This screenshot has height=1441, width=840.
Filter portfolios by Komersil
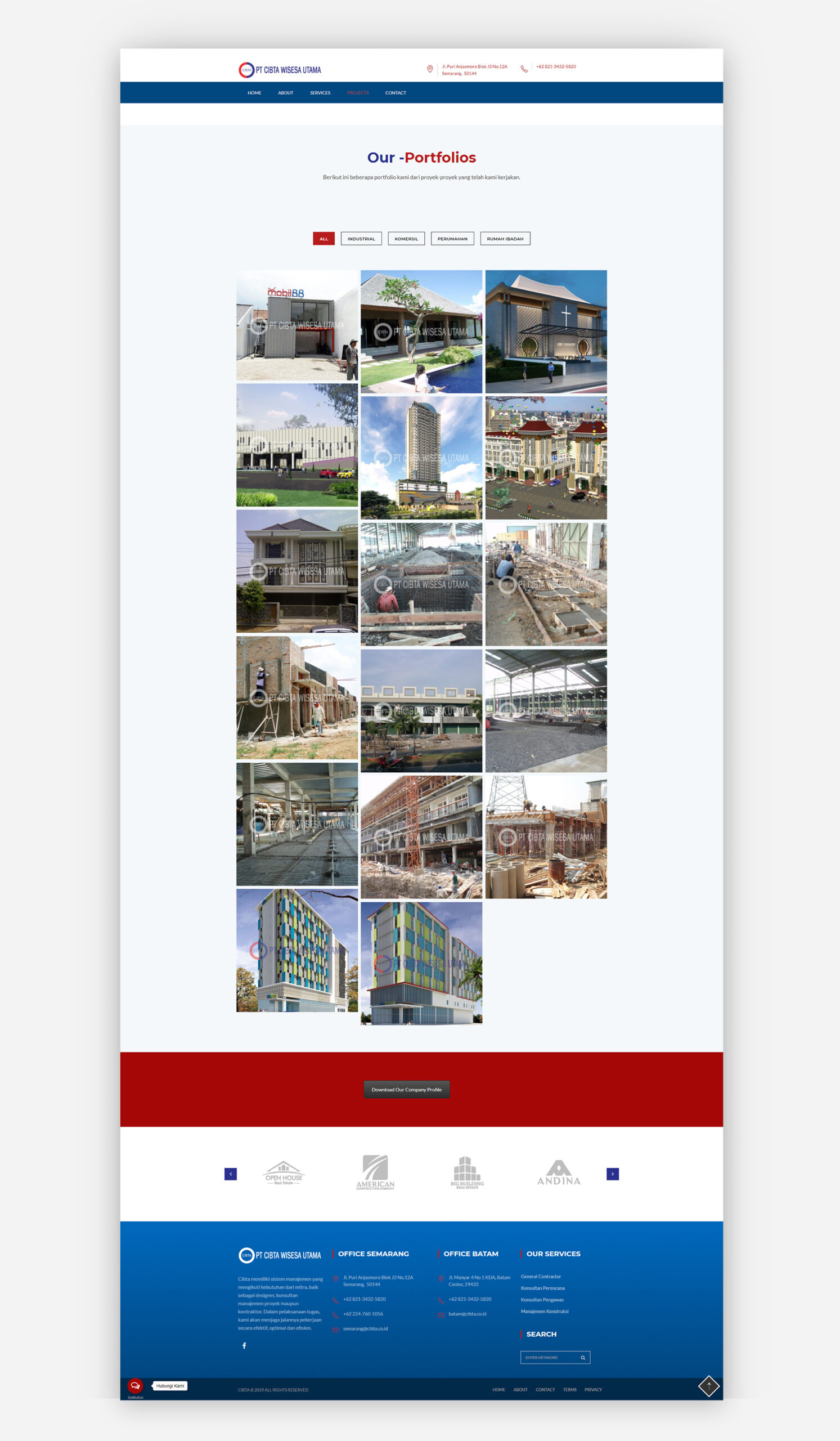tap(406, 239)
